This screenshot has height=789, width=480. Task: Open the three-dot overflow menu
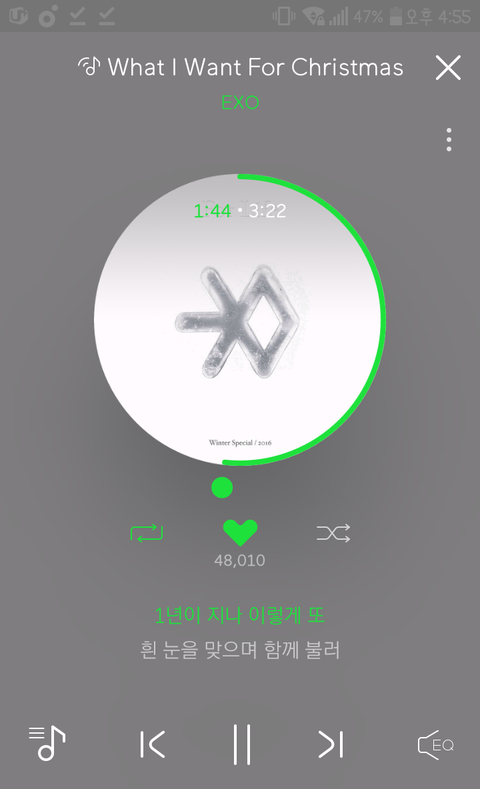[449, 140]
